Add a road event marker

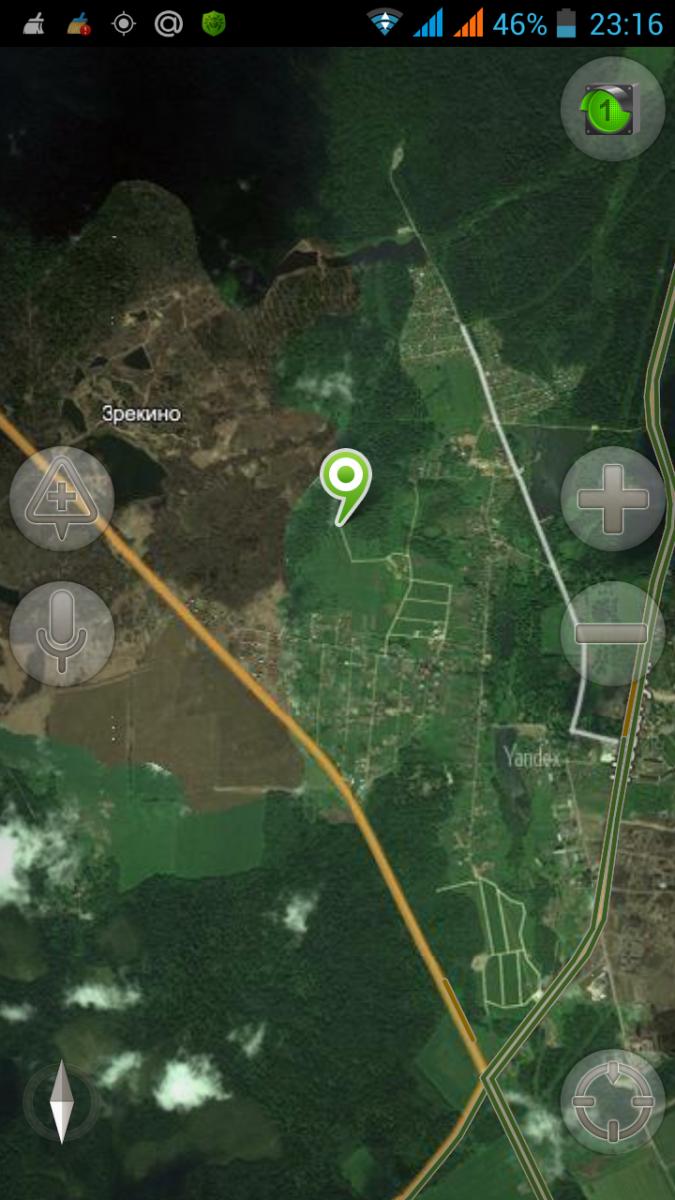click(61, 498)
